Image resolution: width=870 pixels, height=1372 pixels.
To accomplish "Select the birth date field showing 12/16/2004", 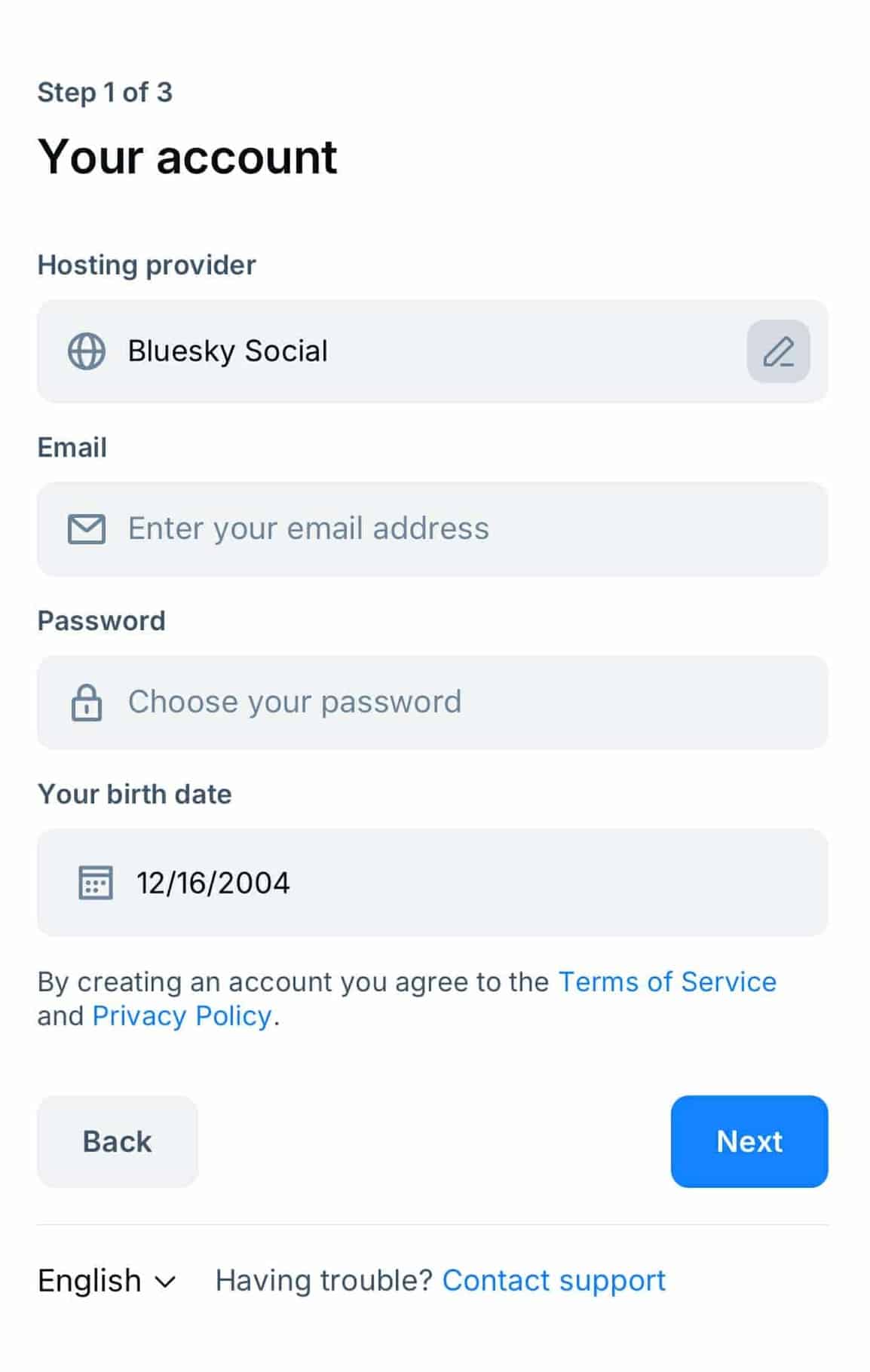I will 432,882.
